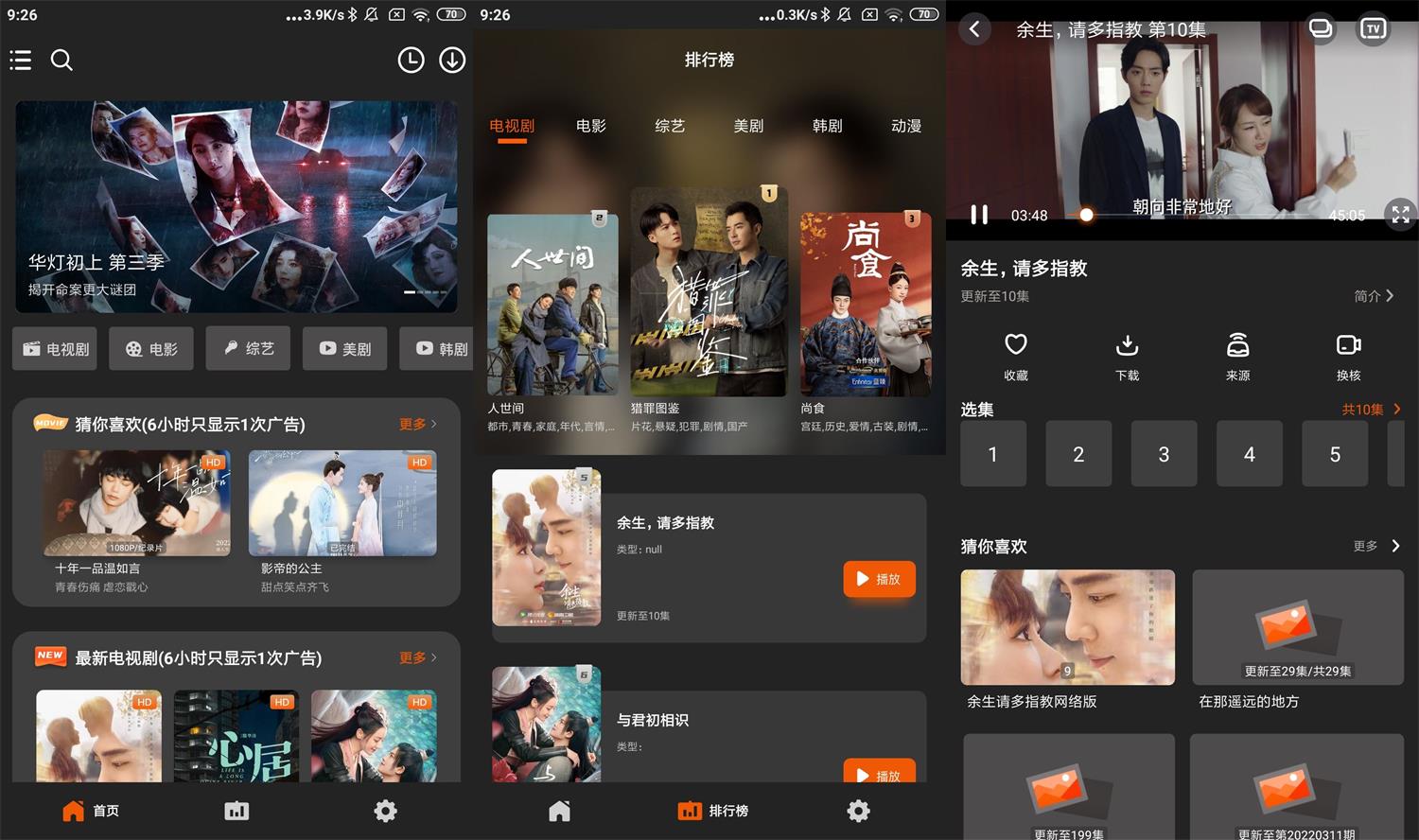
Task: Open the search icon on the home page
Action: 61,61
